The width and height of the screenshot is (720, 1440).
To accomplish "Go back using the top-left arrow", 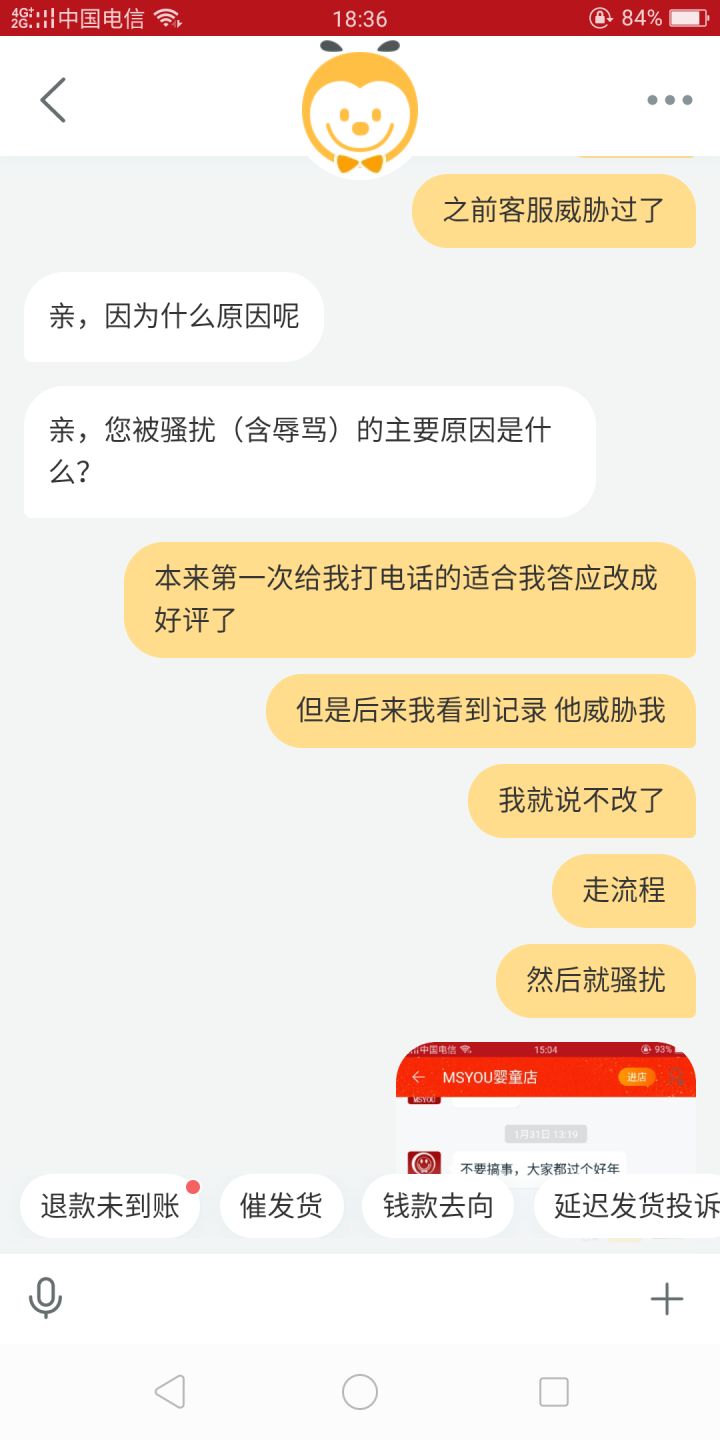I will (53, 100).
